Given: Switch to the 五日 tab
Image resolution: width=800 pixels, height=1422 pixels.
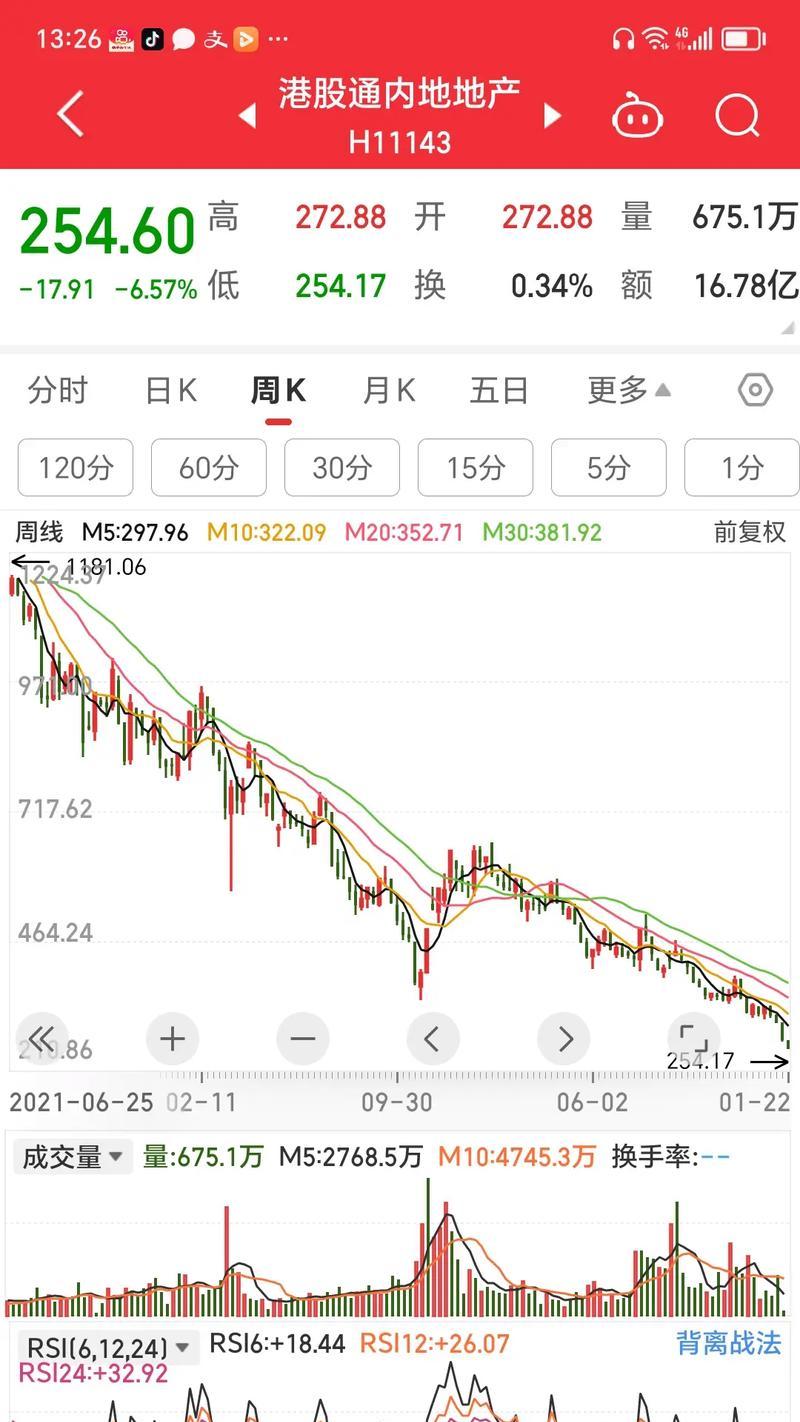Looking at the screenshot, I should click(498, 390).
